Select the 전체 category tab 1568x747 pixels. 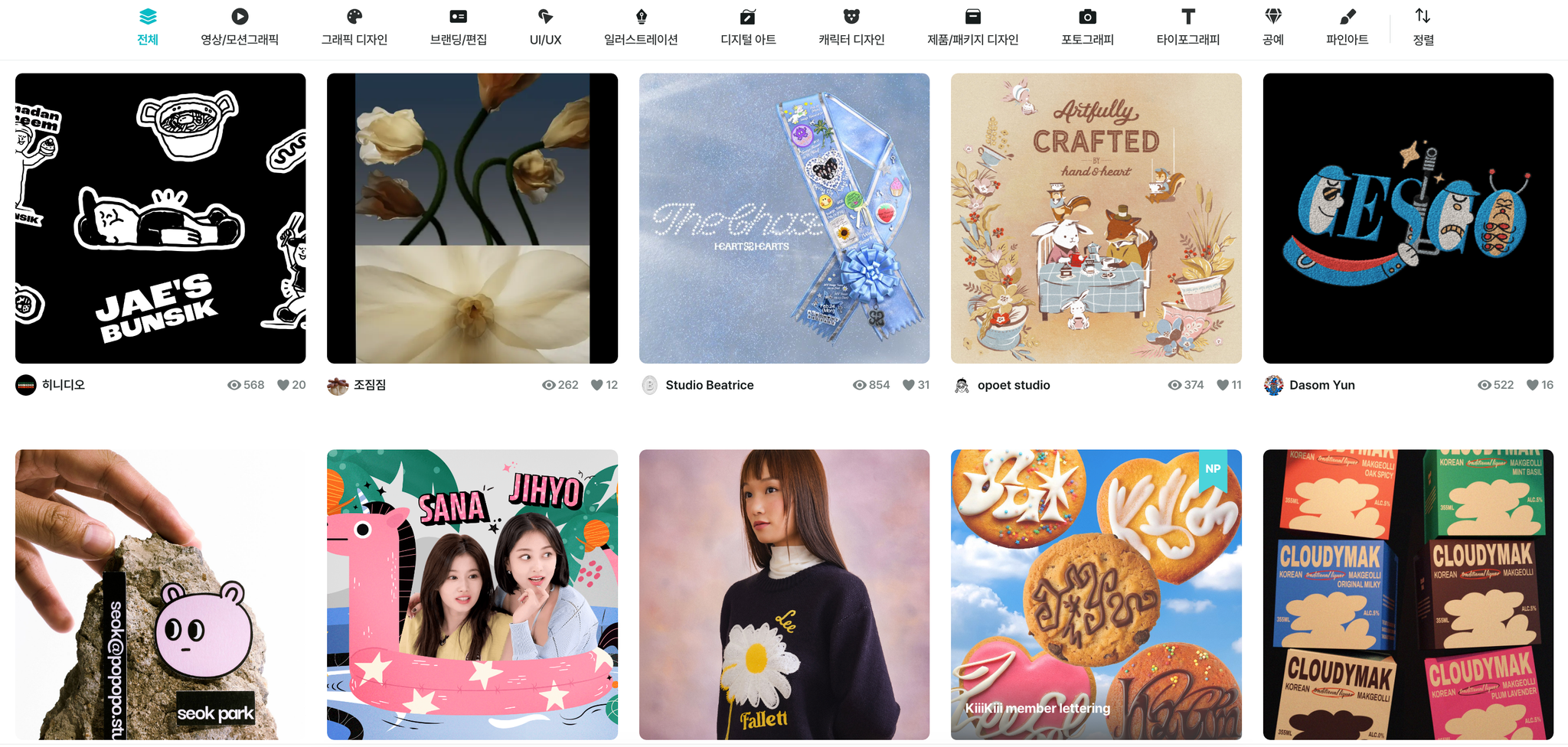pyautogui.click(x=148, y=27)
